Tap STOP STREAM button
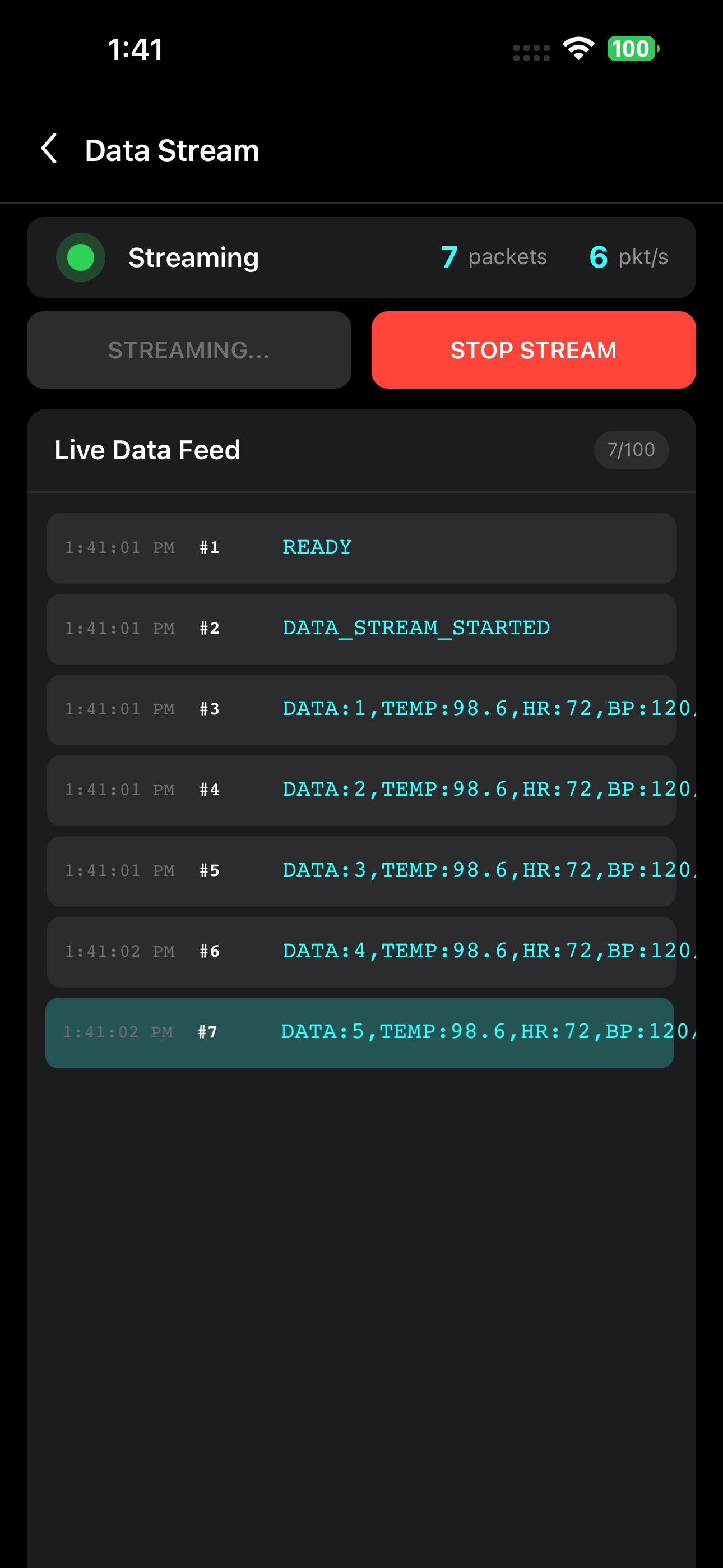The width and height of the screenshot is (723, 1568). [534, 349]
